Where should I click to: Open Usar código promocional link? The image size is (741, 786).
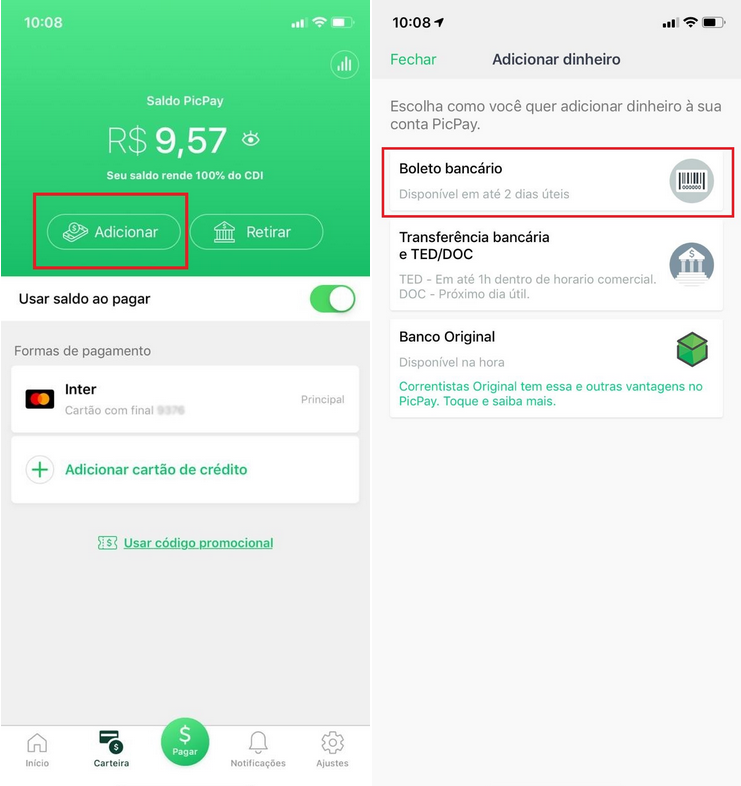197,543
